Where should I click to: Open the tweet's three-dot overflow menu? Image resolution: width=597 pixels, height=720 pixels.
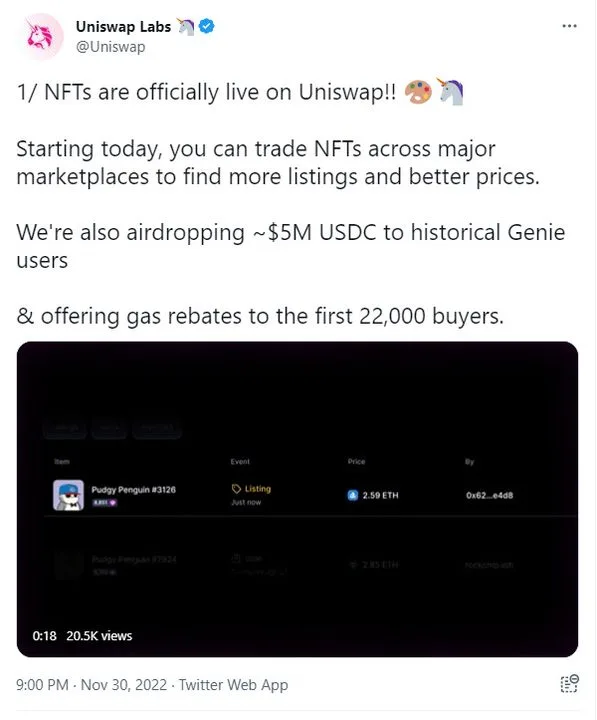coord(569,26)
